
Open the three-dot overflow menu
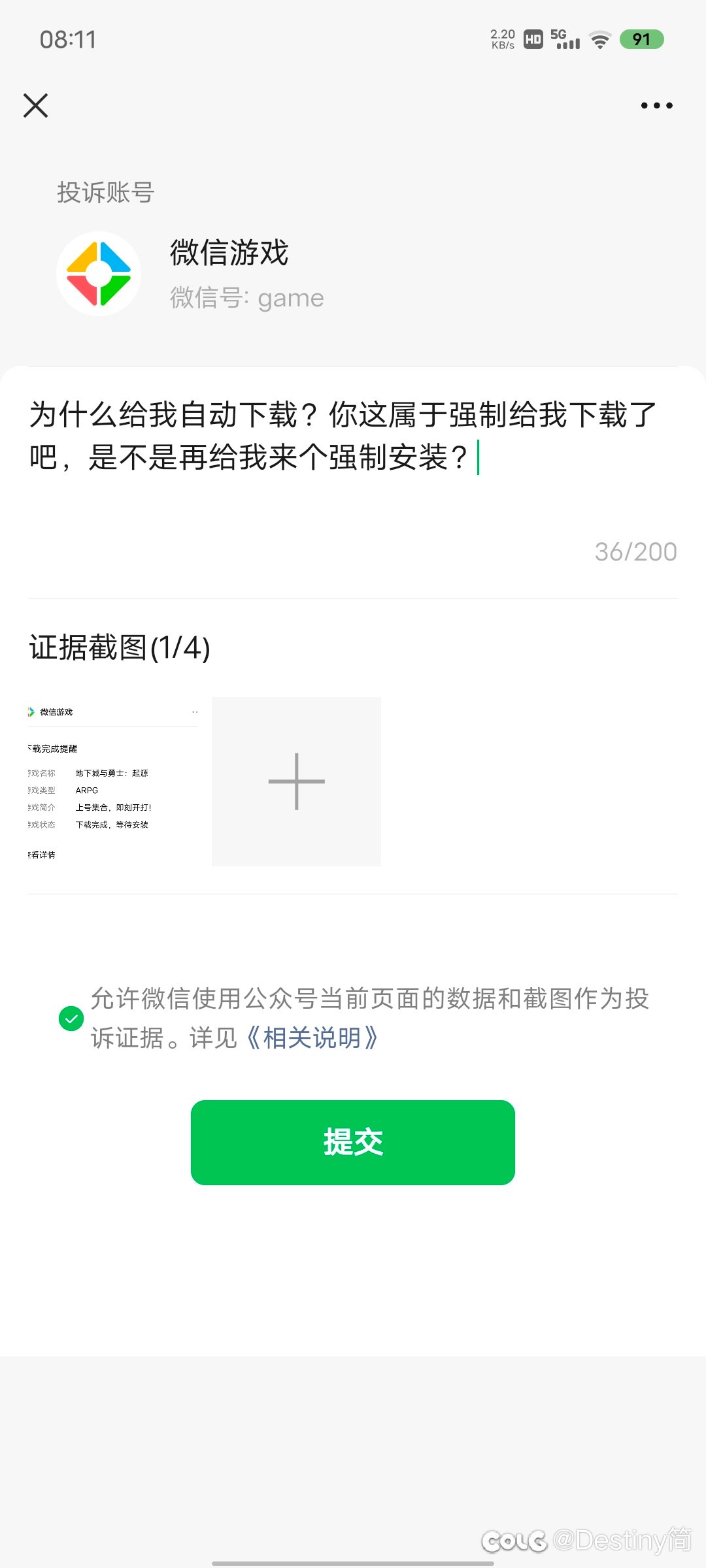[x=656, y=105]
